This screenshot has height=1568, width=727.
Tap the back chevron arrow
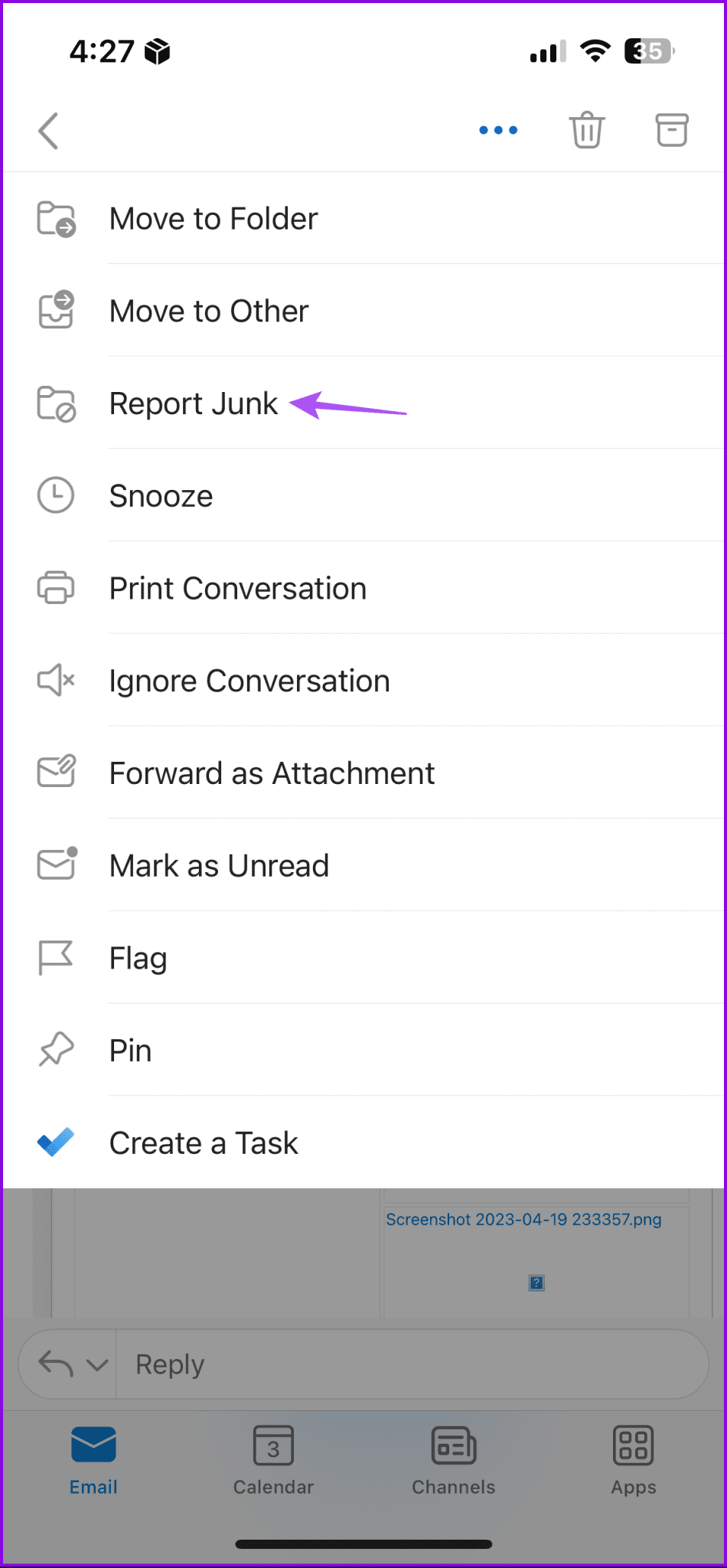[x=48, y=129]
